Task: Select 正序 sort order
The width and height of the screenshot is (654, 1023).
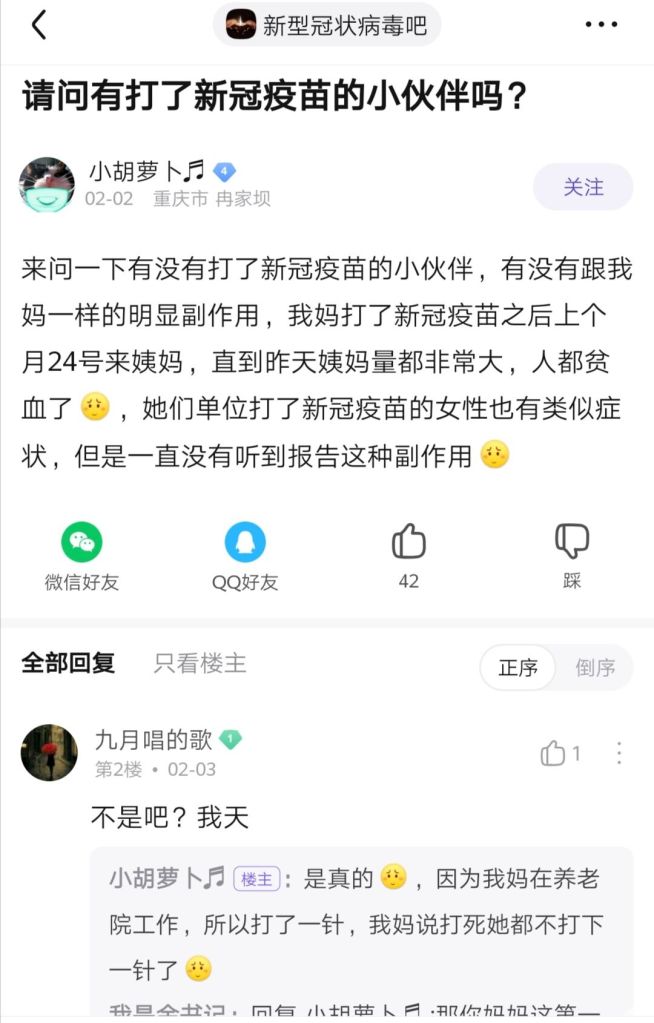Action: [518, 668]
